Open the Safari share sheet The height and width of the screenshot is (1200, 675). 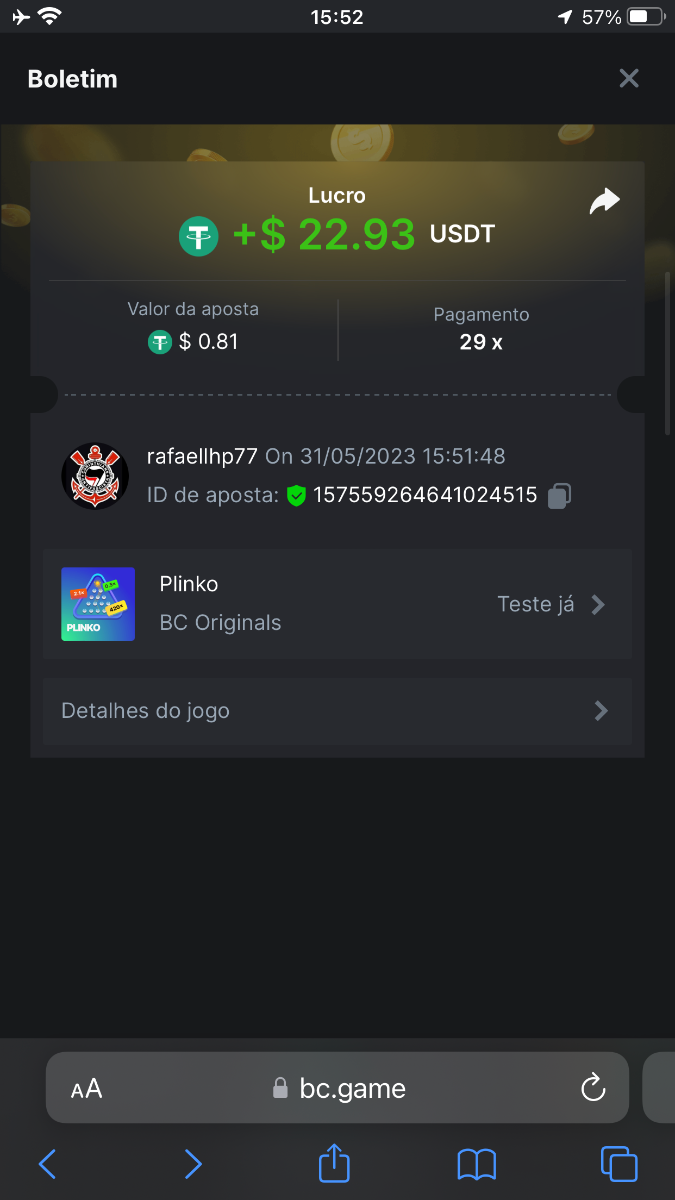(335, 1163)
